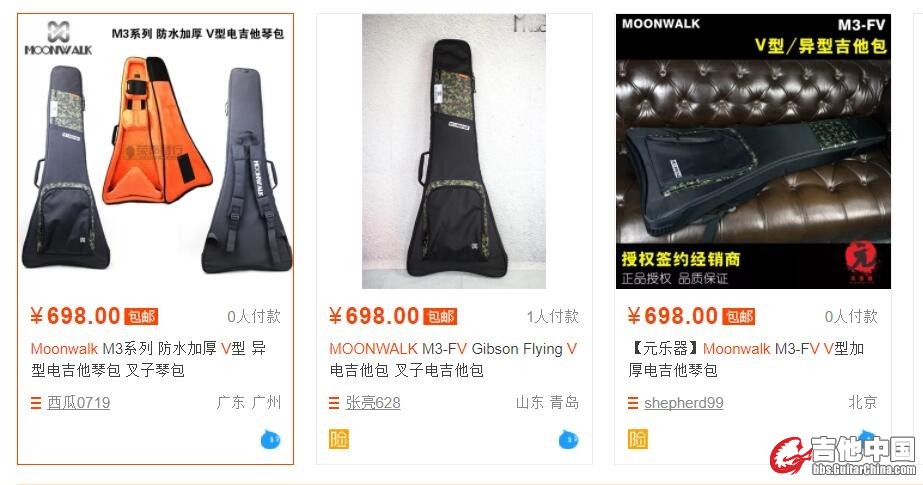Visit seller shepherd99's shop
This screenshot has height=485, width=923.
coord(683,403)
